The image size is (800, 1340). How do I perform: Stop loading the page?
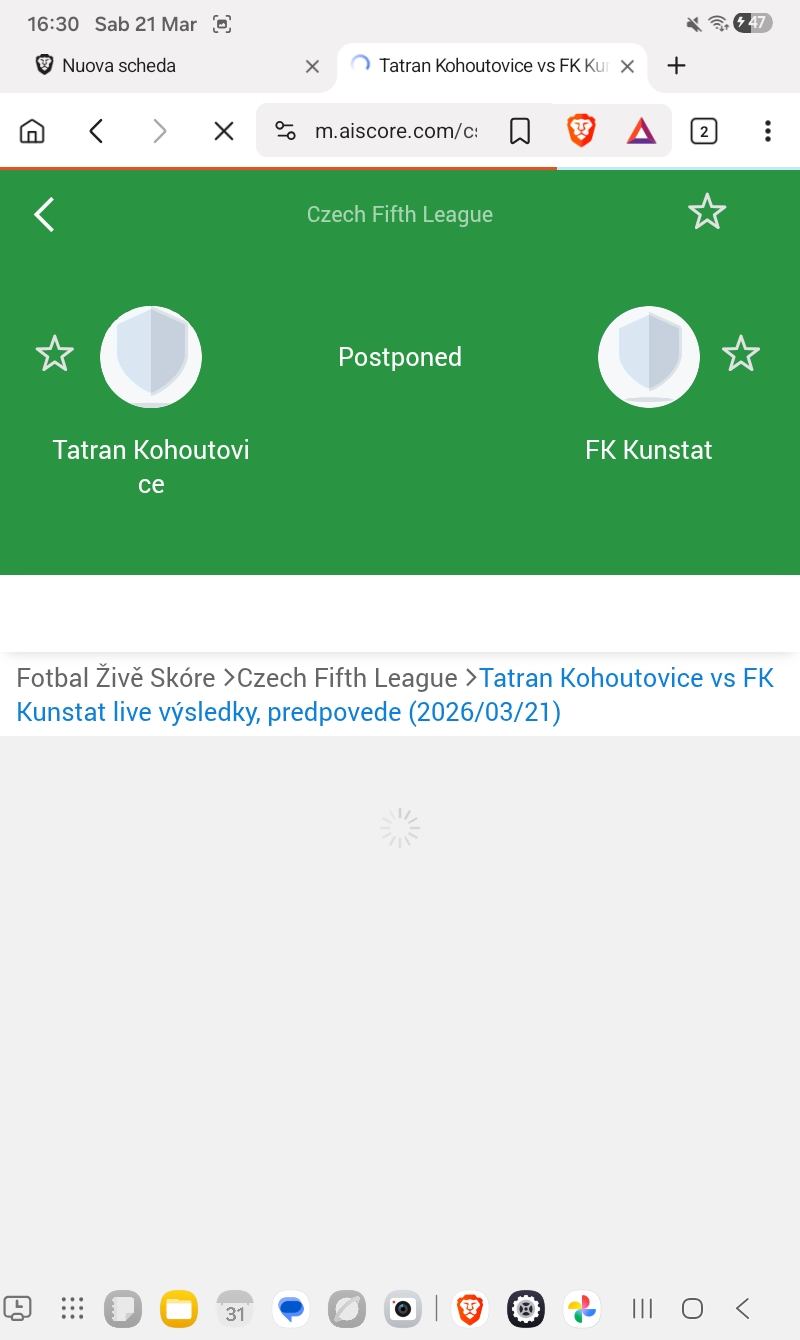[x=224, y=131]
